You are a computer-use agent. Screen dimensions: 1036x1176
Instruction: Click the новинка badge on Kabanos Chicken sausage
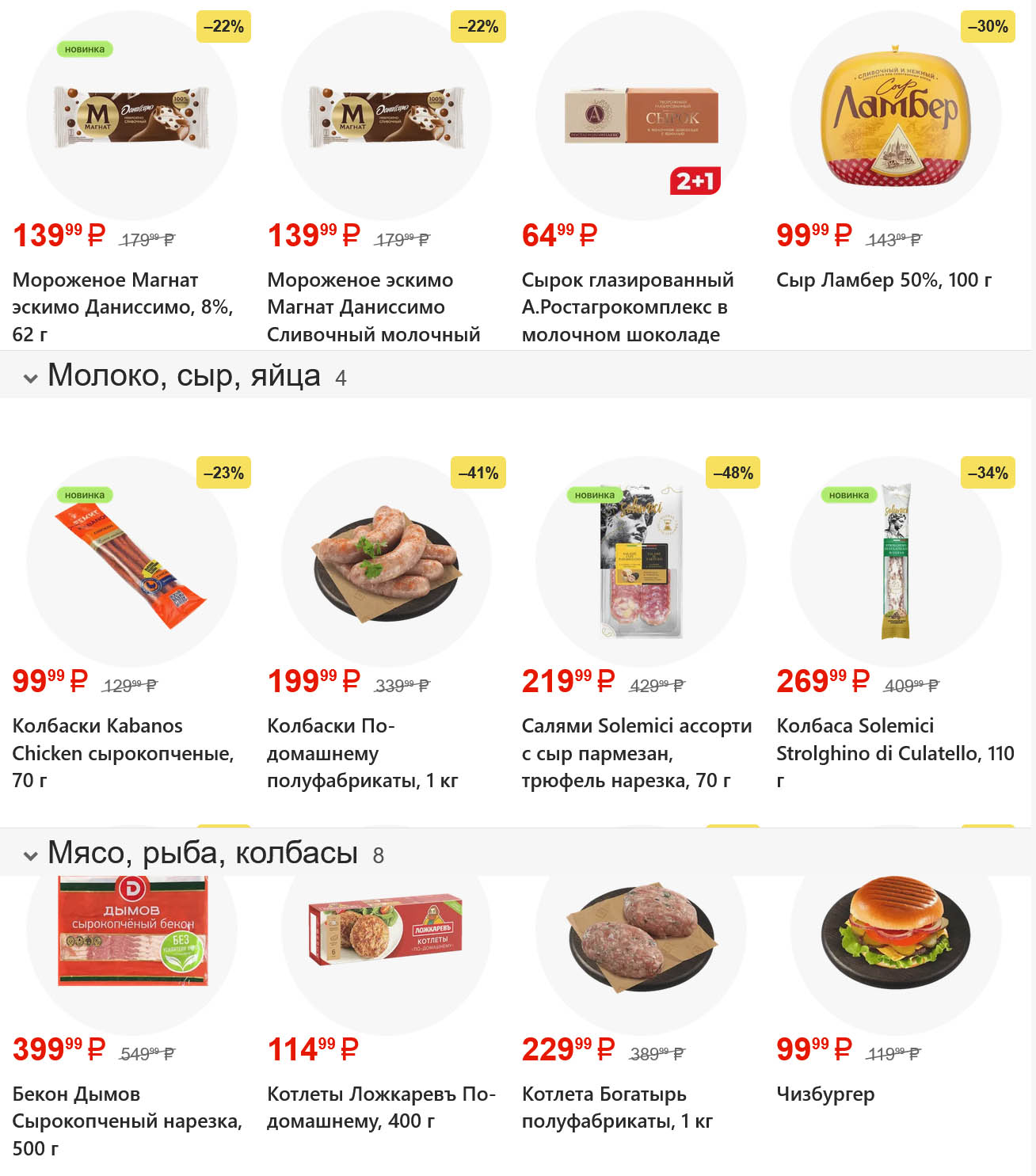pyautogui.click(x=86, y=494)
